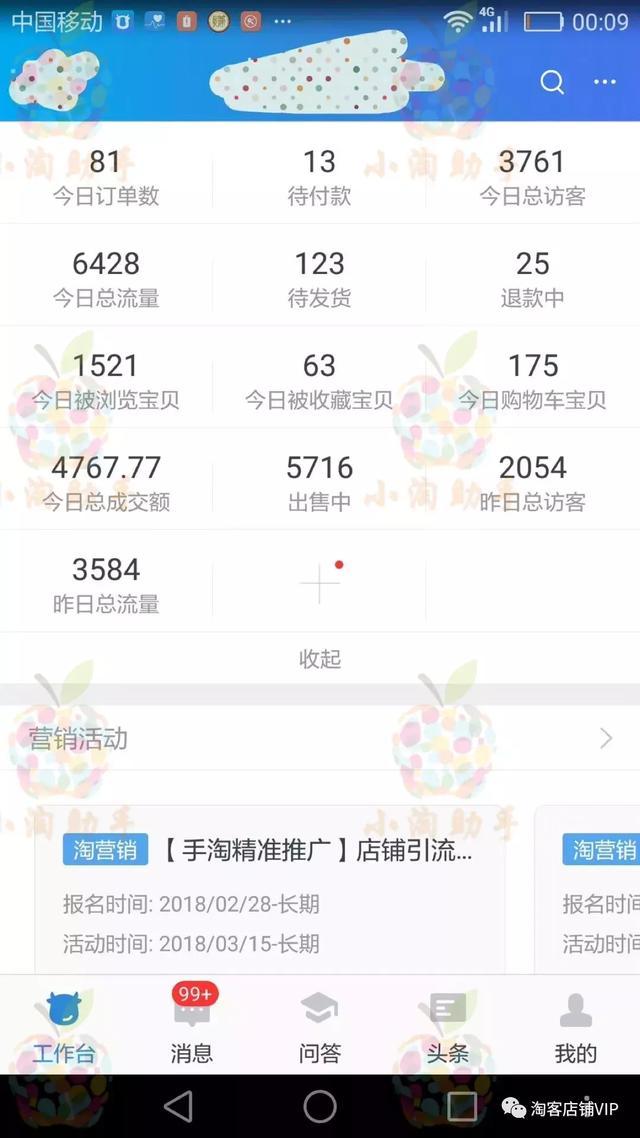
Task: View 待发货 orders awaiting shipment
Action: 320,278
